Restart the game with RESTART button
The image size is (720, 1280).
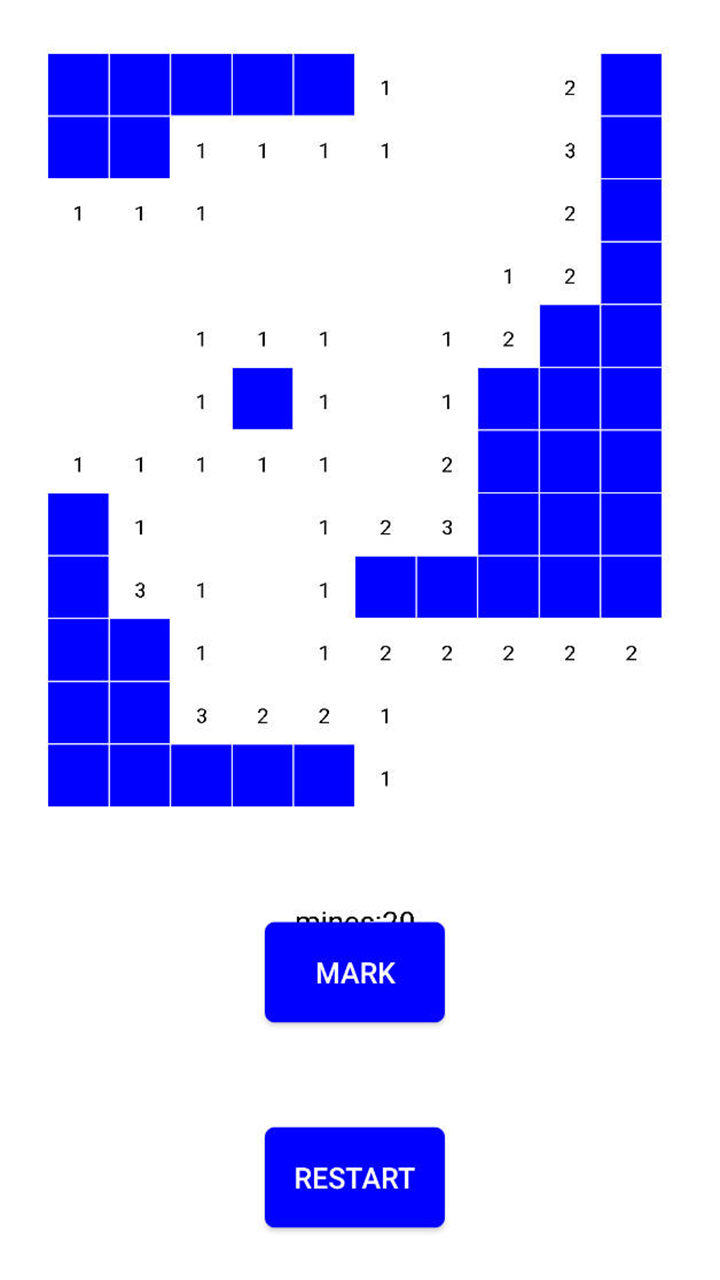click(354, 1177)
